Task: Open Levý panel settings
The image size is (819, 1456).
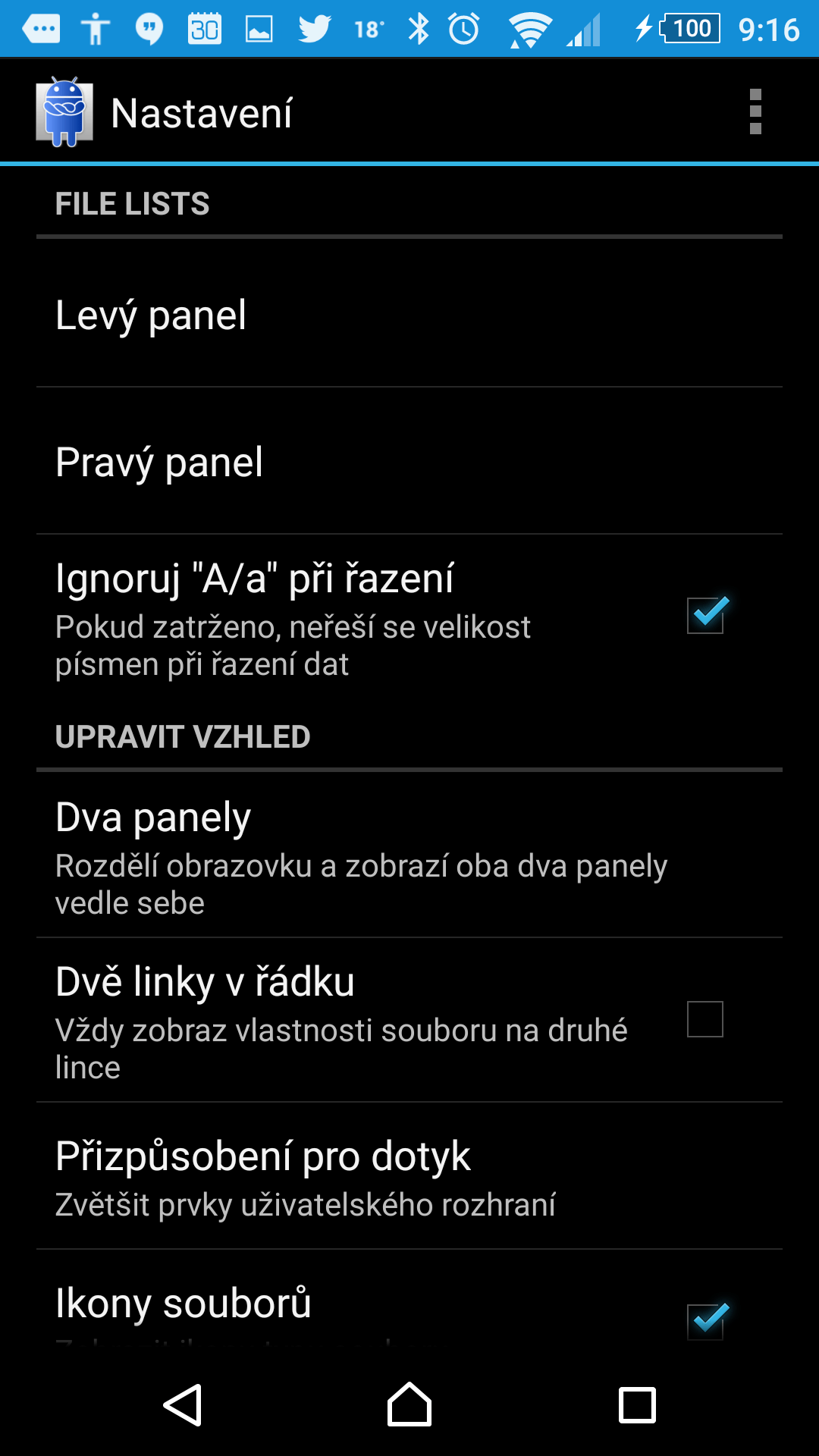Action: coord(409,315)
